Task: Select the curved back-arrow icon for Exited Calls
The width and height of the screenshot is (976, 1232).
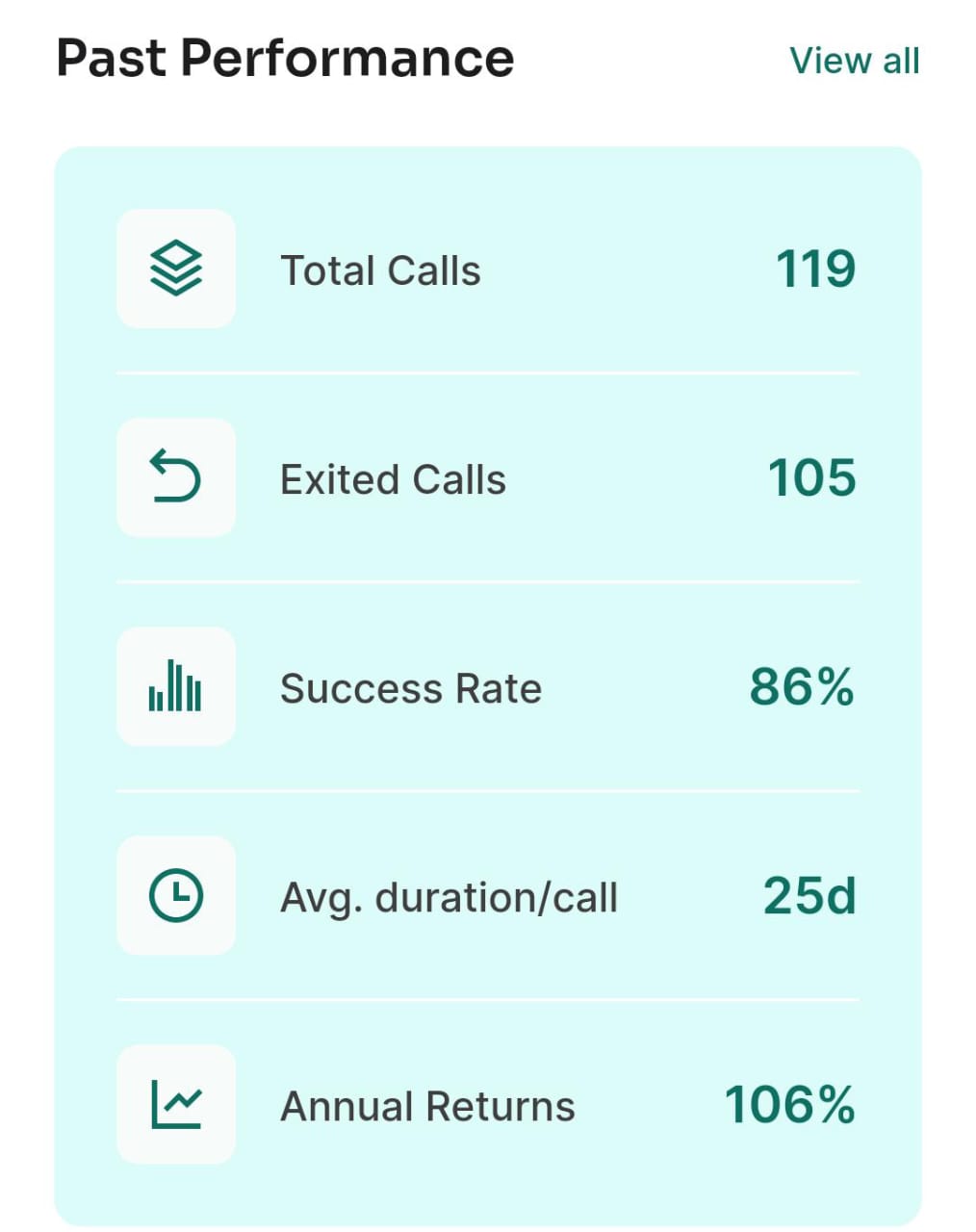Action: [175, 478]
